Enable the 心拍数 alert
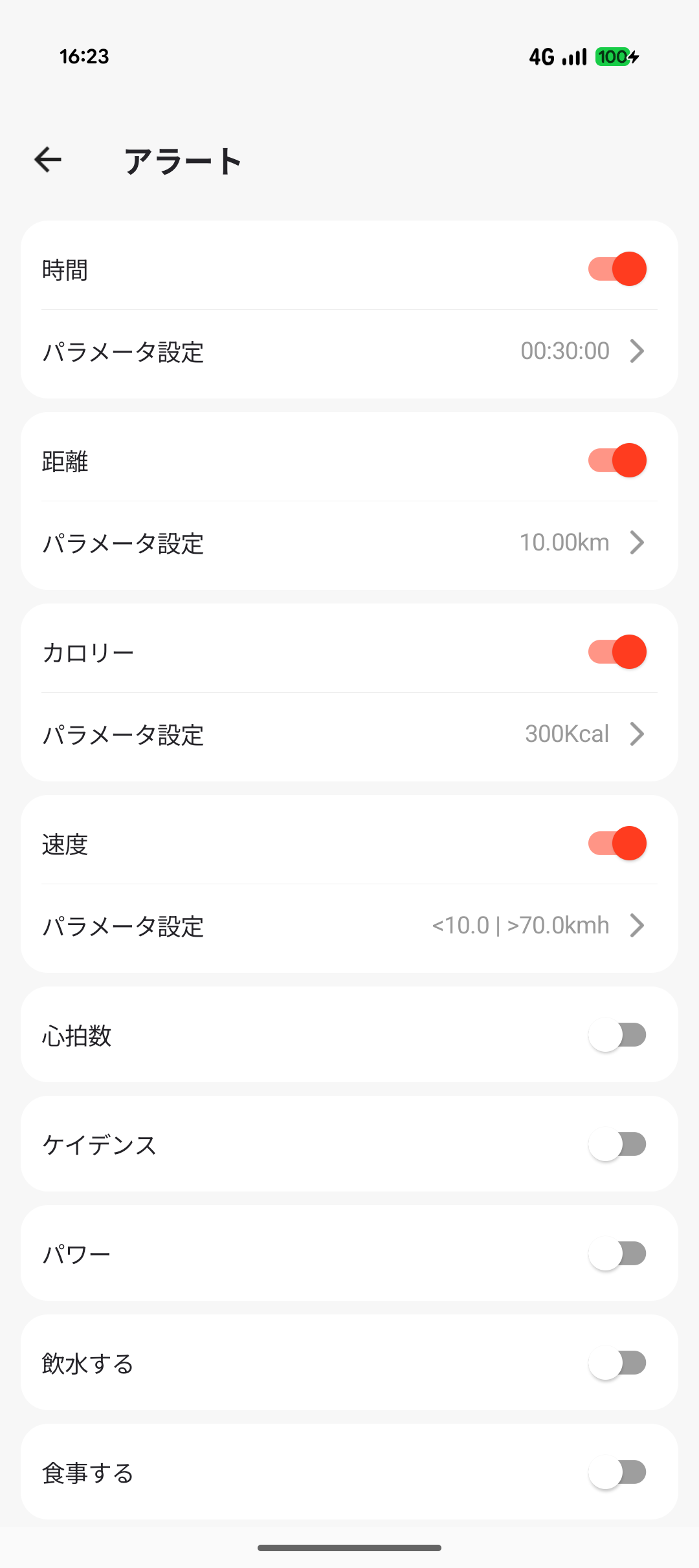The image size is (699, 1568). [617, 1035]
